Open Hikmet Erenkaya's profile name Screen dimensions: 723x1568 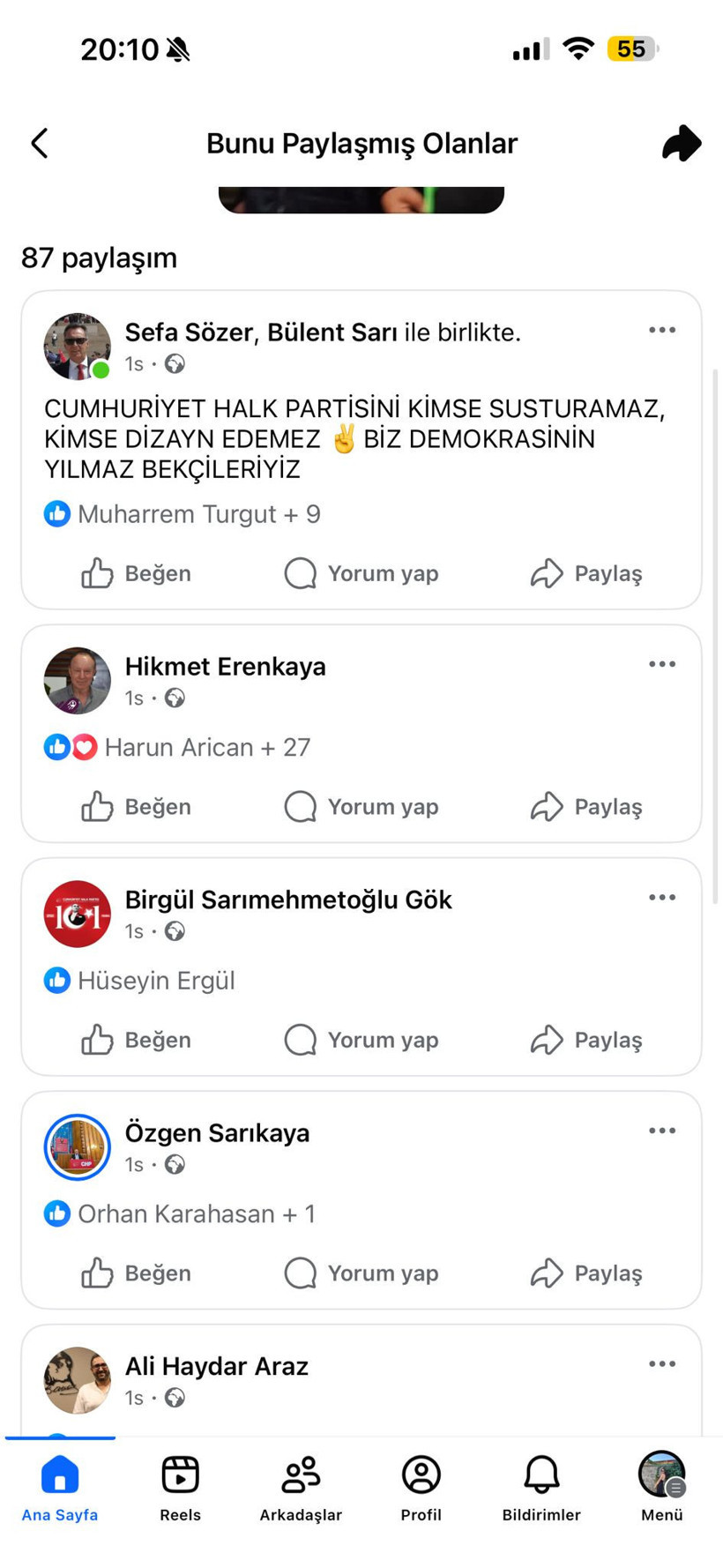tap(225, 667)
